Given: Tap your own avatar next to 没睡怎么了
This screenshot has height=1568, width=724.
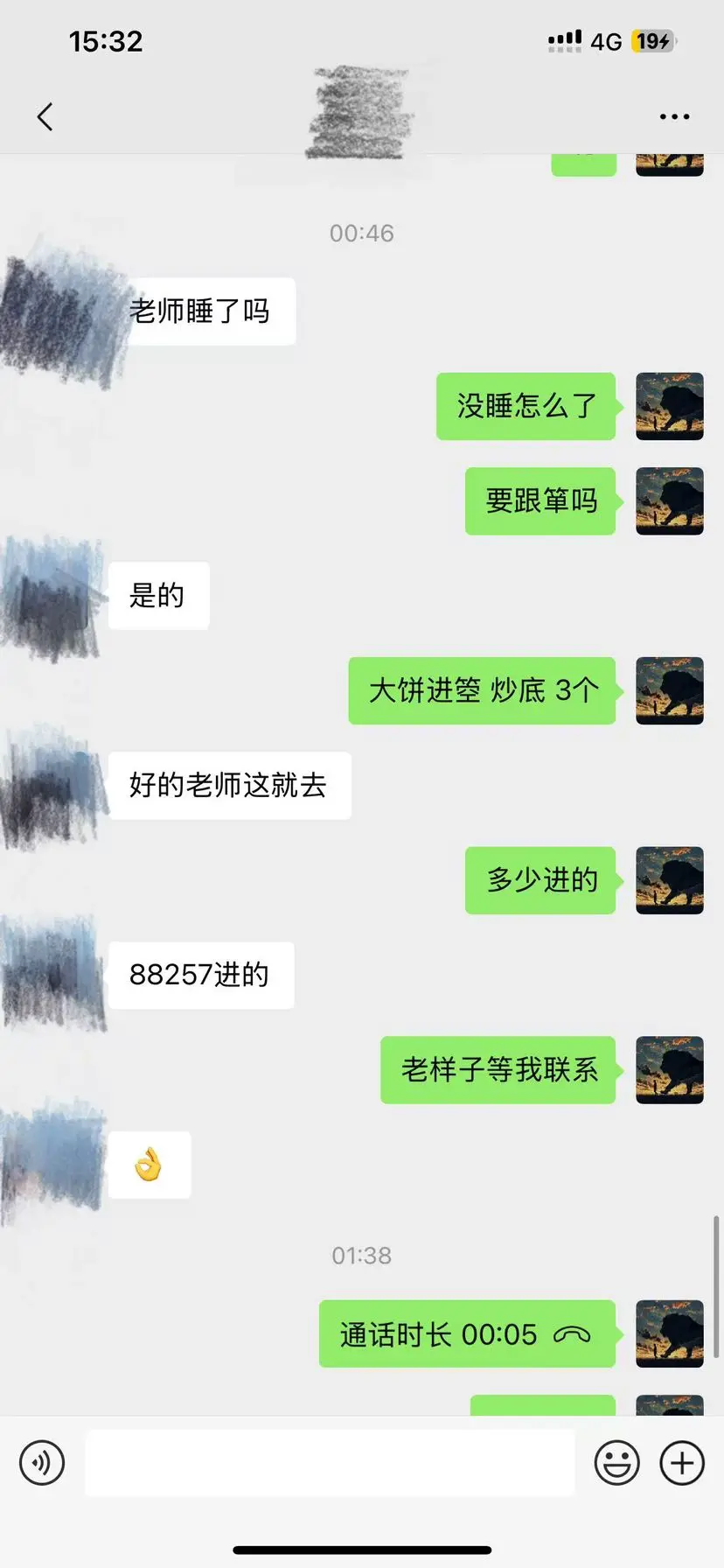Looking at the screenshot, I should 669,405.
